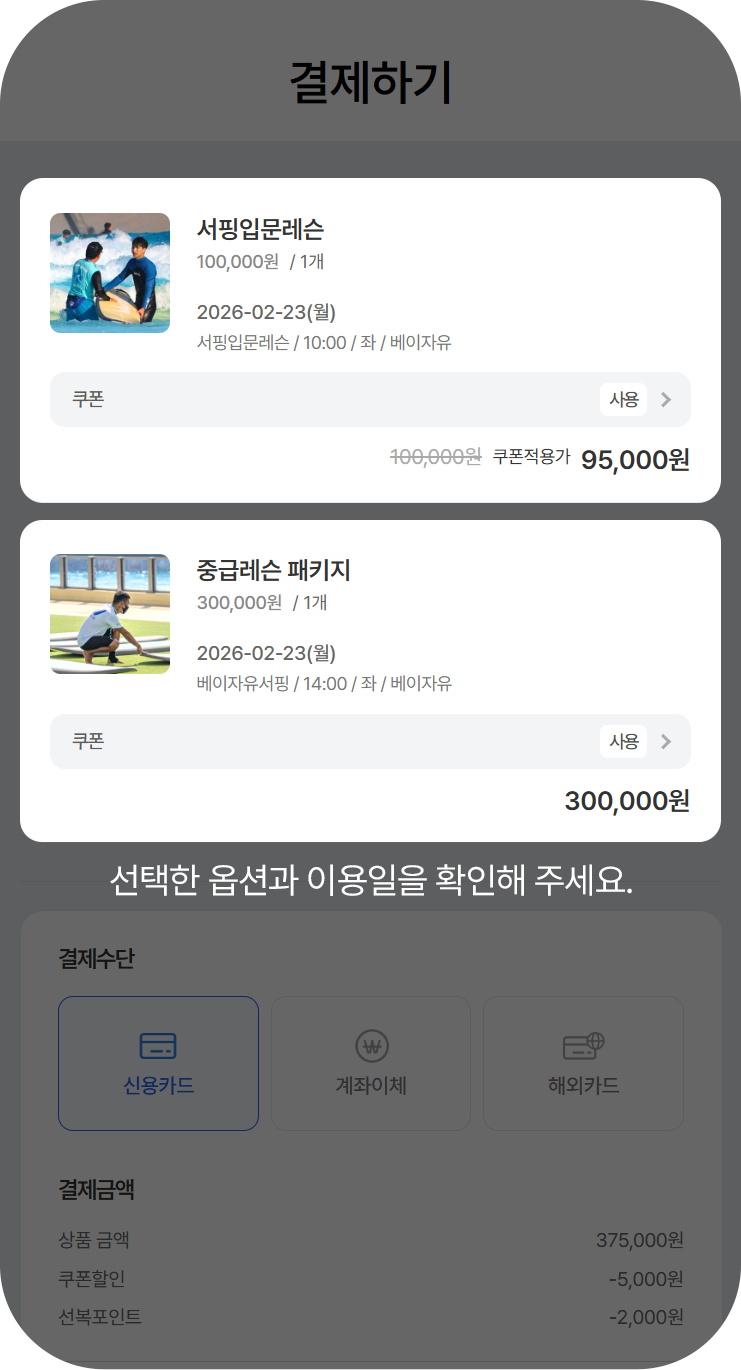The height and width of the screenshot is (1370, 741).
Task: Open the 서핑입문레슨 product thumbnail
Action: click(x=110, y=272)
